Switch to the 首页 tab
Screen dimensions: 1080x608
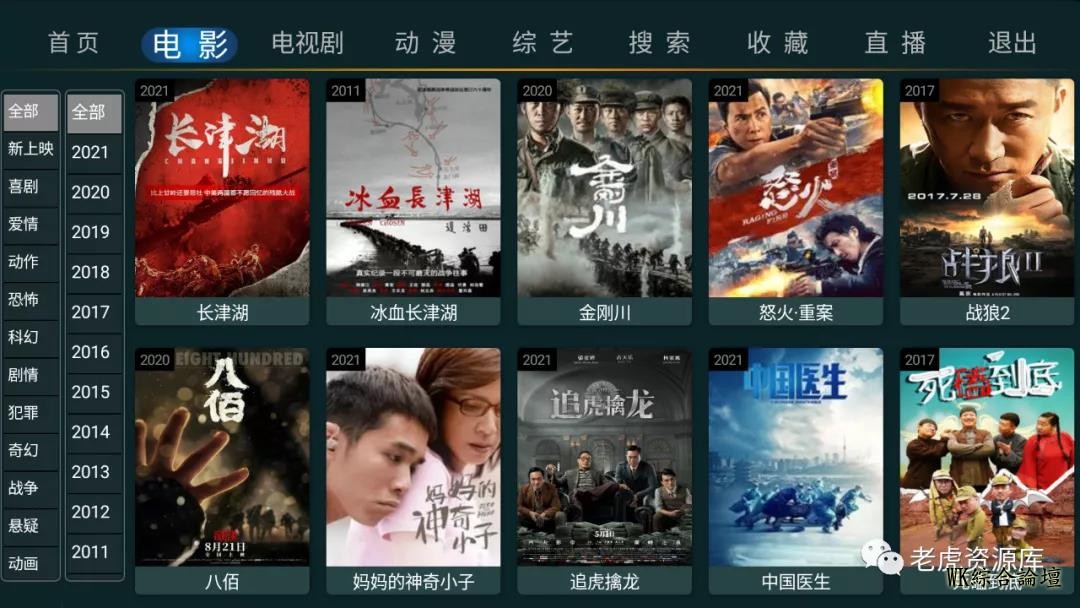(74, 43)
